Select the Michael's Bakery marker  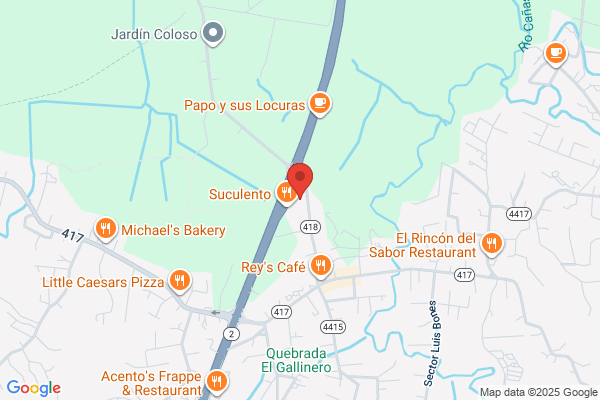(x=106, y=229)
